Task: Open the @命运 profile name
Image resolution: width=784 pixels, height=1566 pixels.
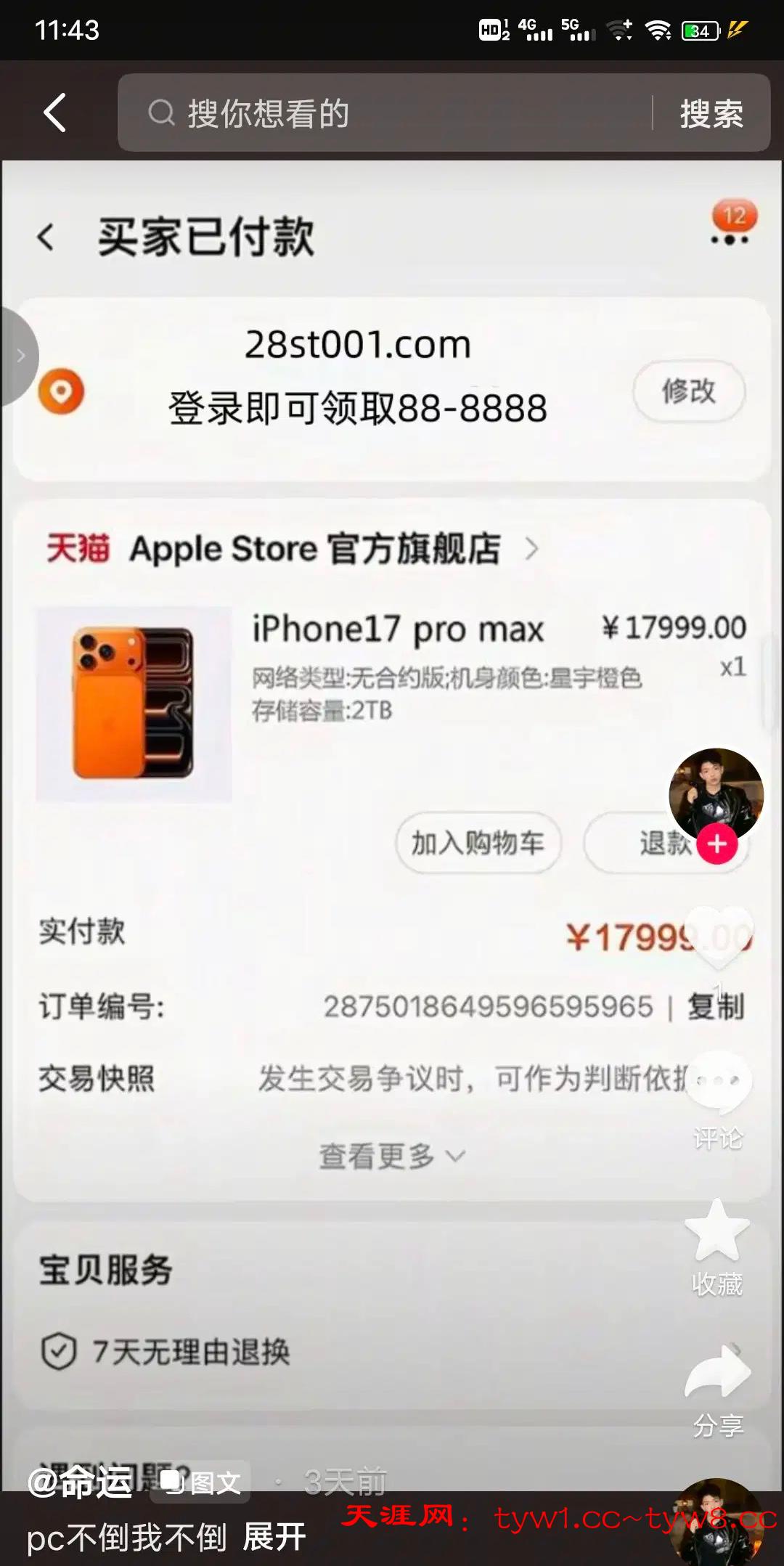Action: [80, 1483]
